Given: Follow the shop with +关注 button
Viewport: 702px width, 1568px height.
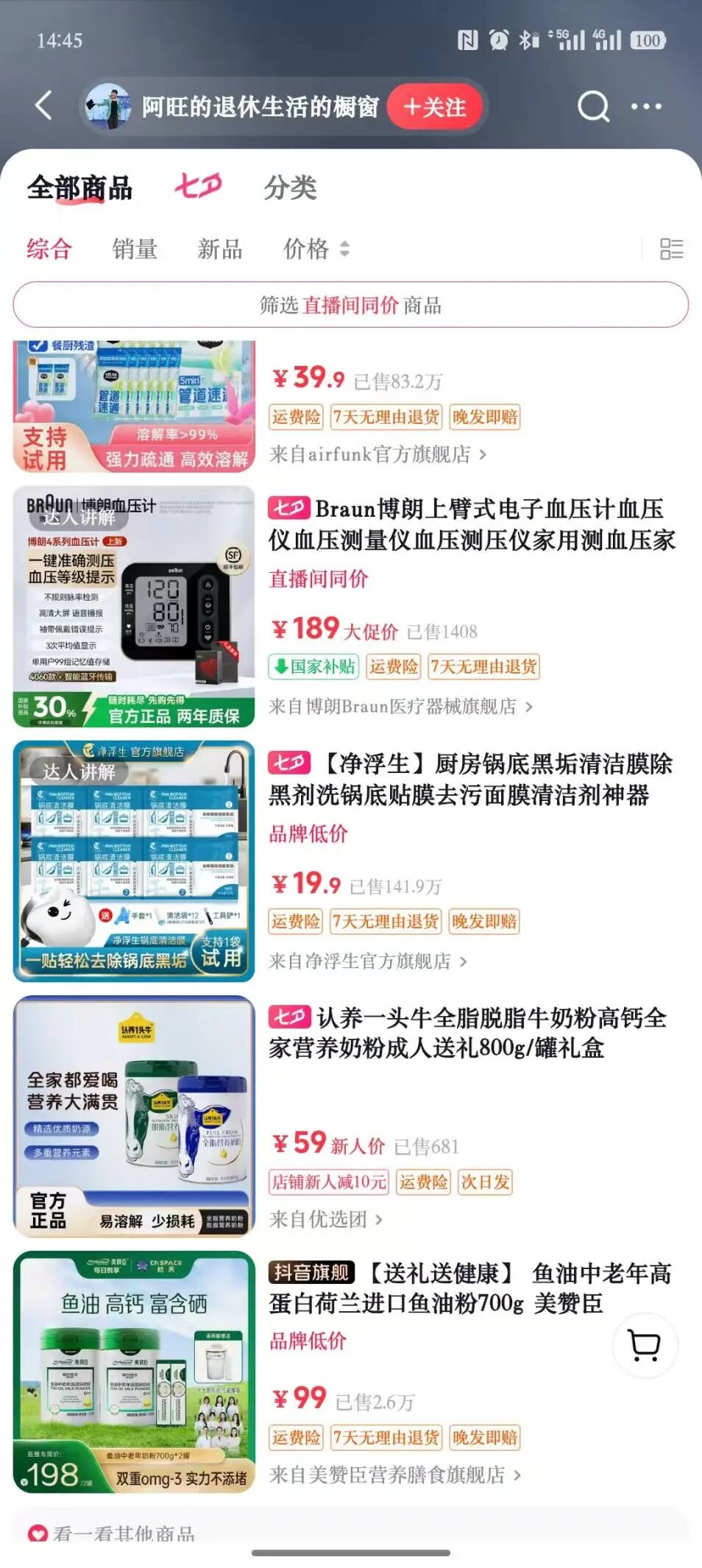Looking at the screenshot, I should tap(435, 107).
